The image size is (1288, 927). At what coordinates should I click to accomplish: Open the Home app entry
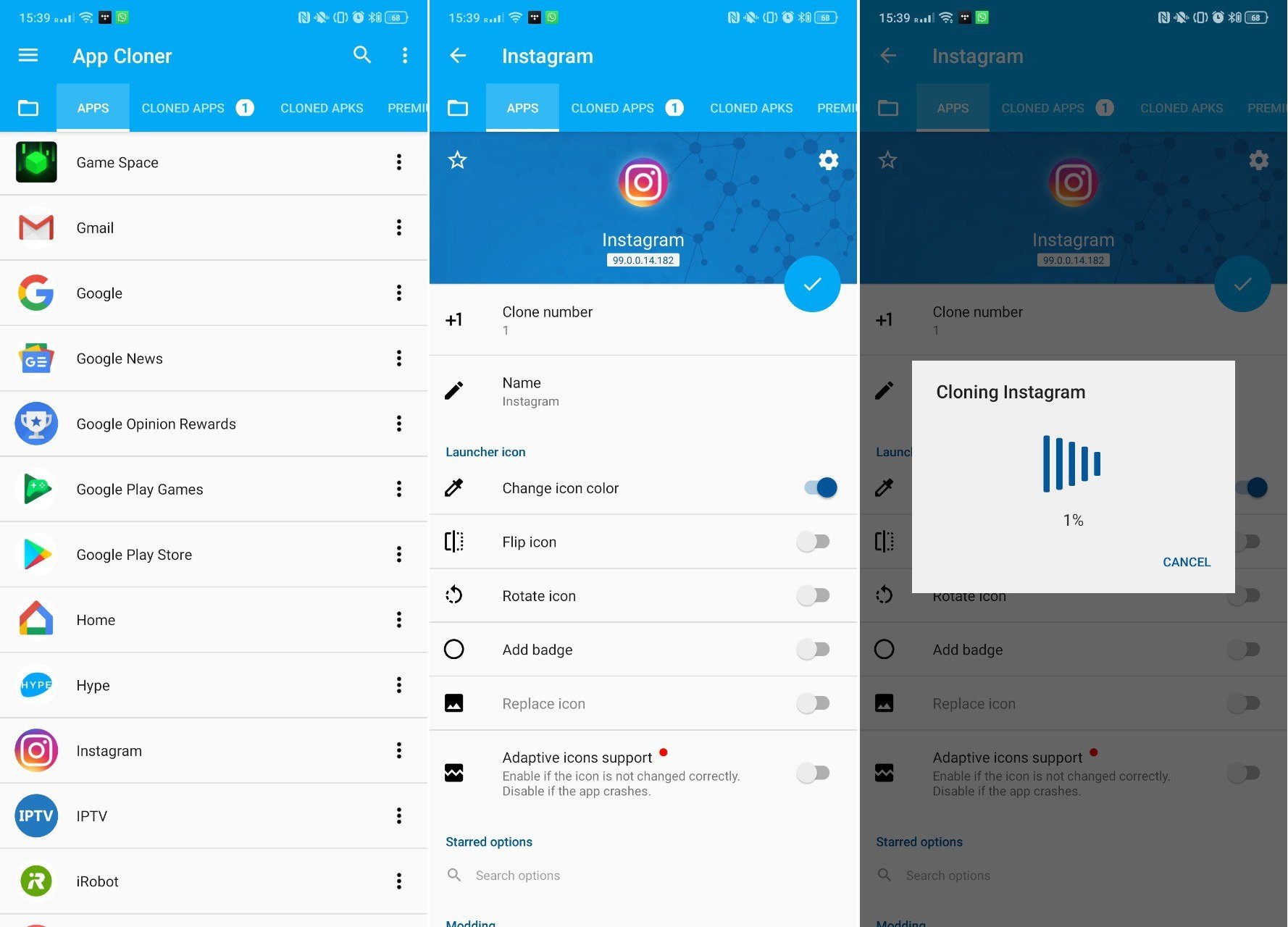click(96, 620)
